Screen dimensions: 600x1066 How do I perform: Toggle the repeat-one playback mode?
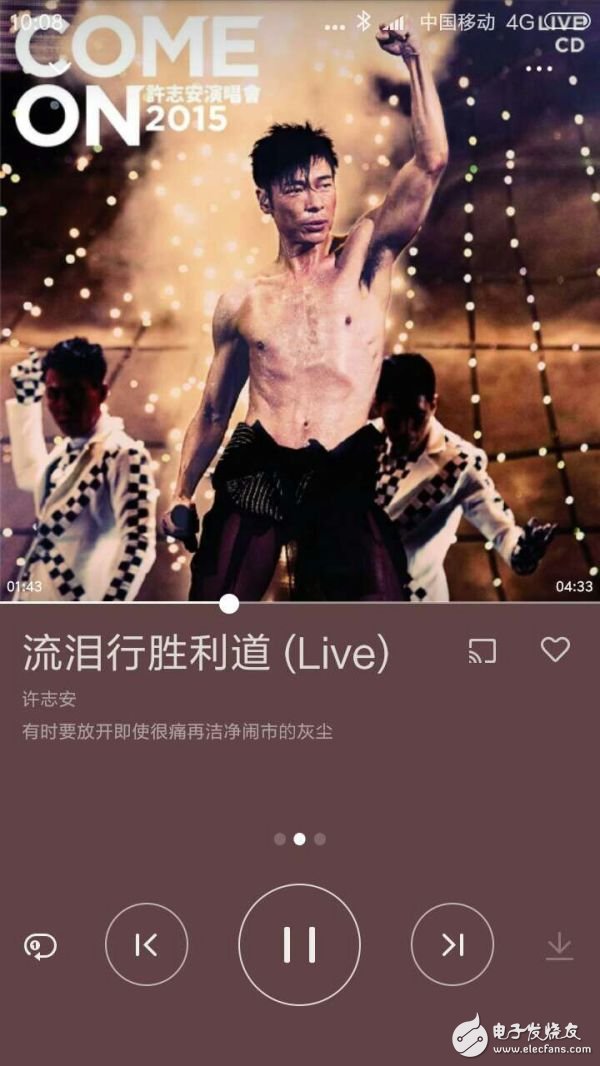(x=41, y=946)
